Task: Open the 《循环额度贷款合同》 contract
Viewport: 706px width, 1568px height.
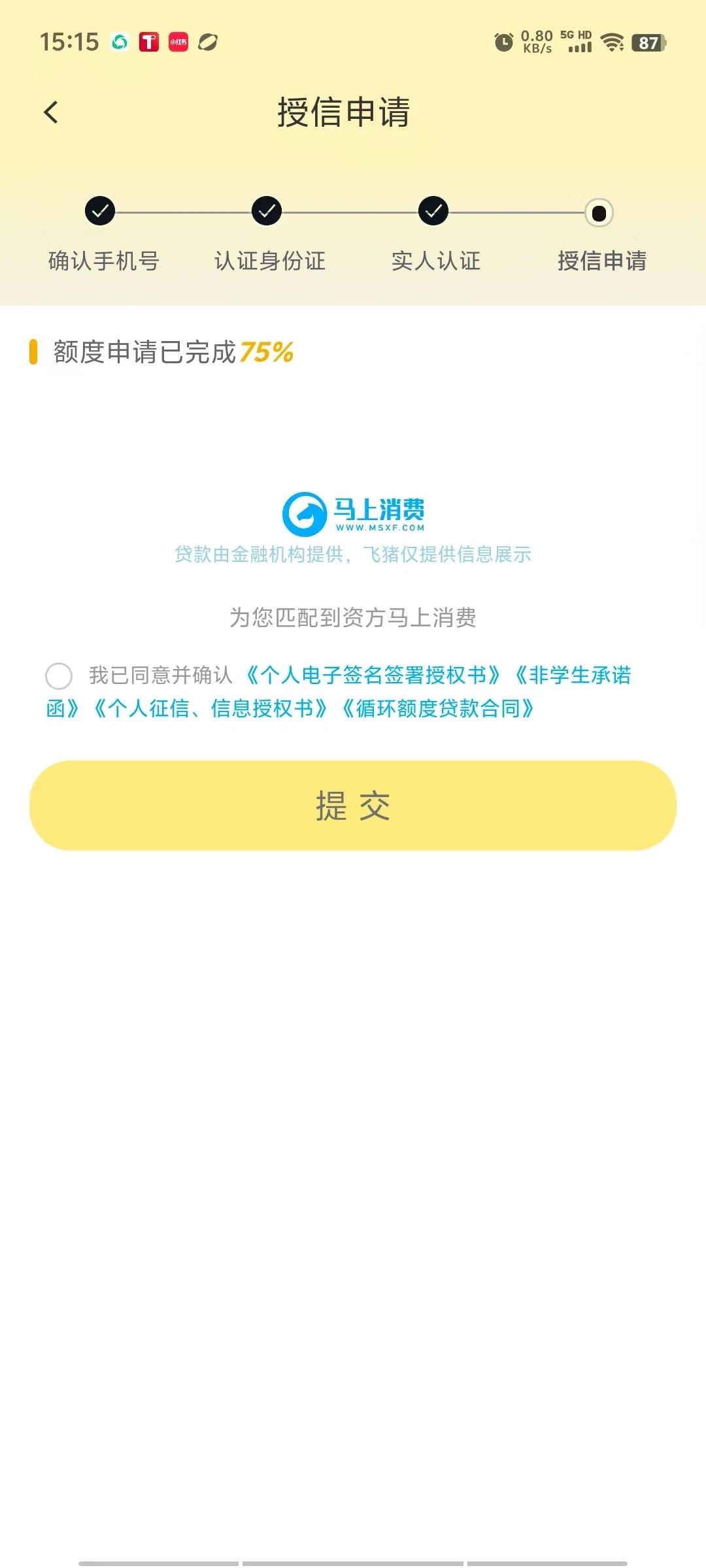Action: 438,709
